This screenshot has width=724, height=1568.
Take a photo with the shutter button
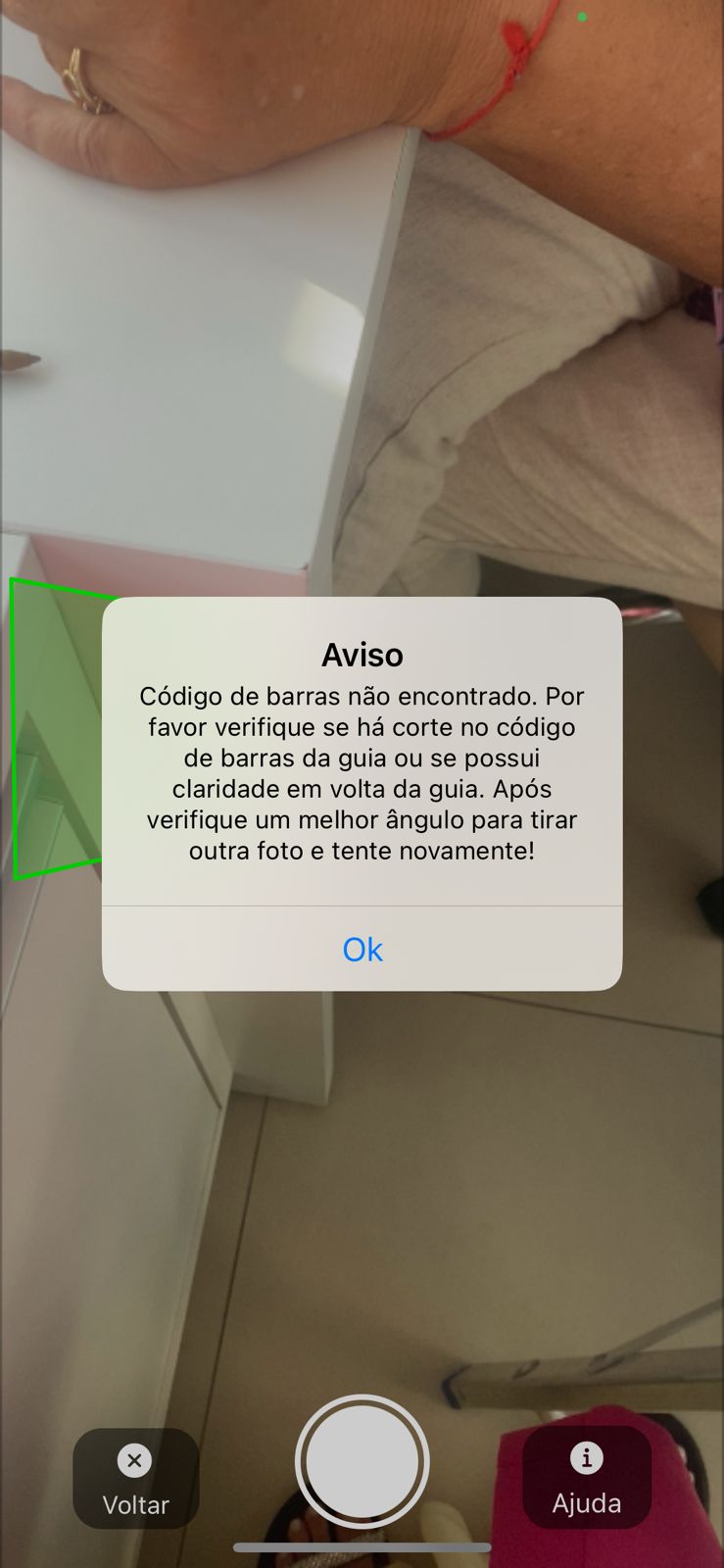coord(362,1460)
